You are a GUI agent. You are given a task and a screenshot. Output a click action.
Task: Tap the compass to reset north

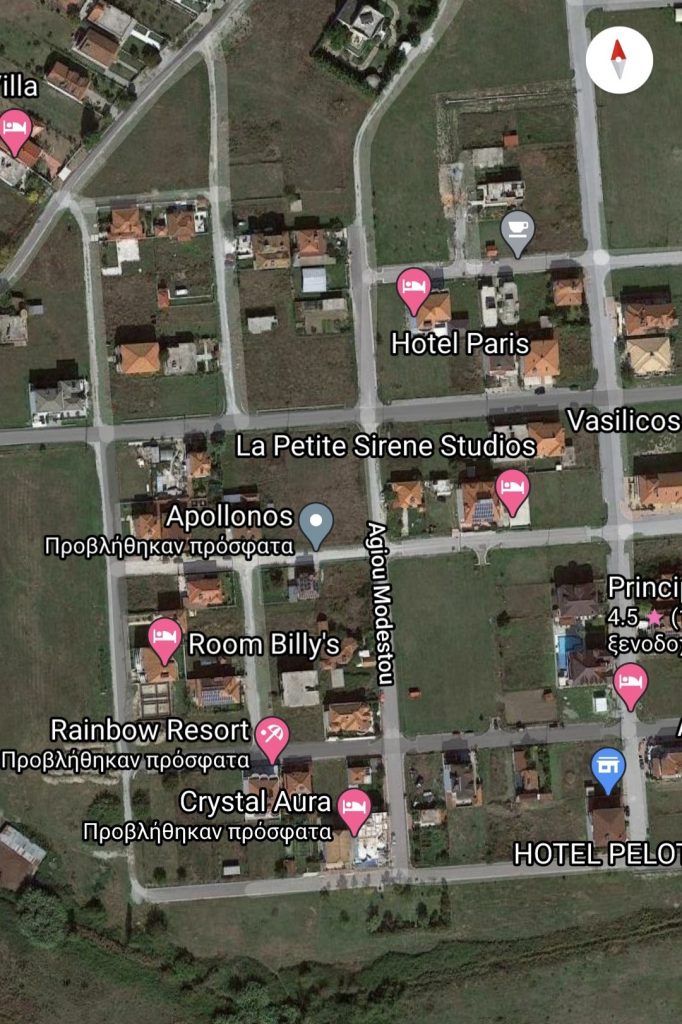coord(619,60)
